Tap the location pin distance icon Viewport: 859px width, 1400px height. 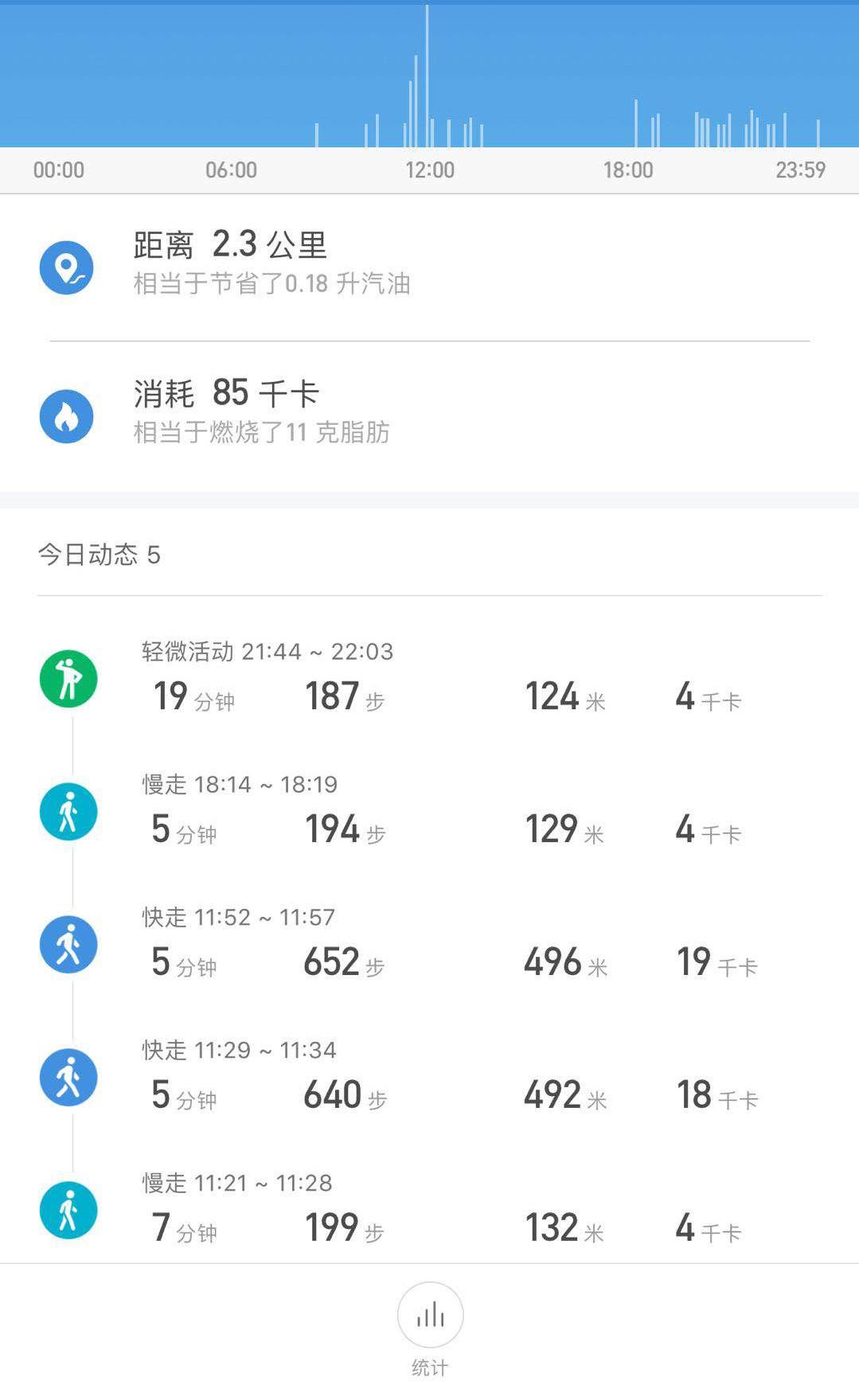(68, 267)
